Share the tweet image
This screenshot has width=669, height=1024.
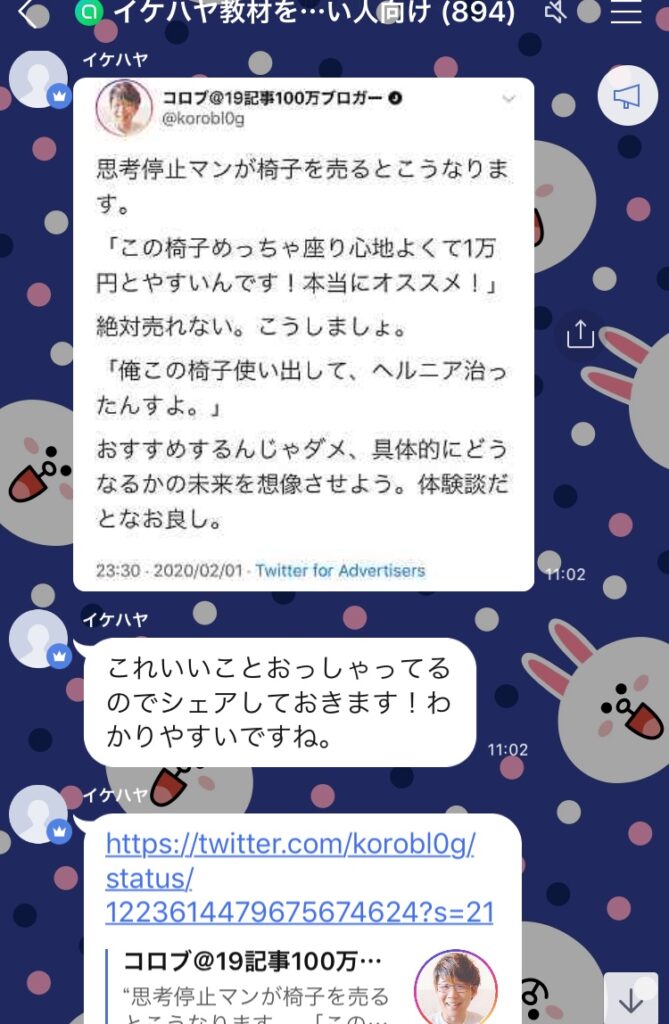coord(580,334)
